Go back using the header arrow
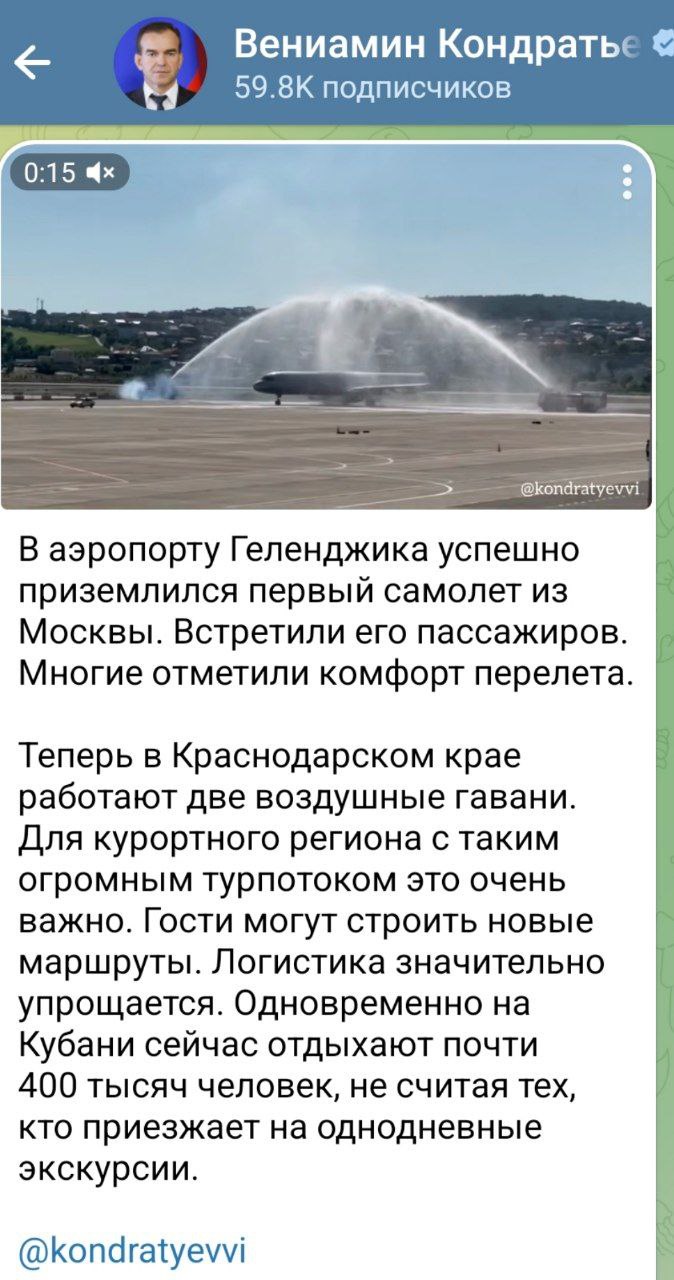The image size is (674, 1280). coord(34,65)
